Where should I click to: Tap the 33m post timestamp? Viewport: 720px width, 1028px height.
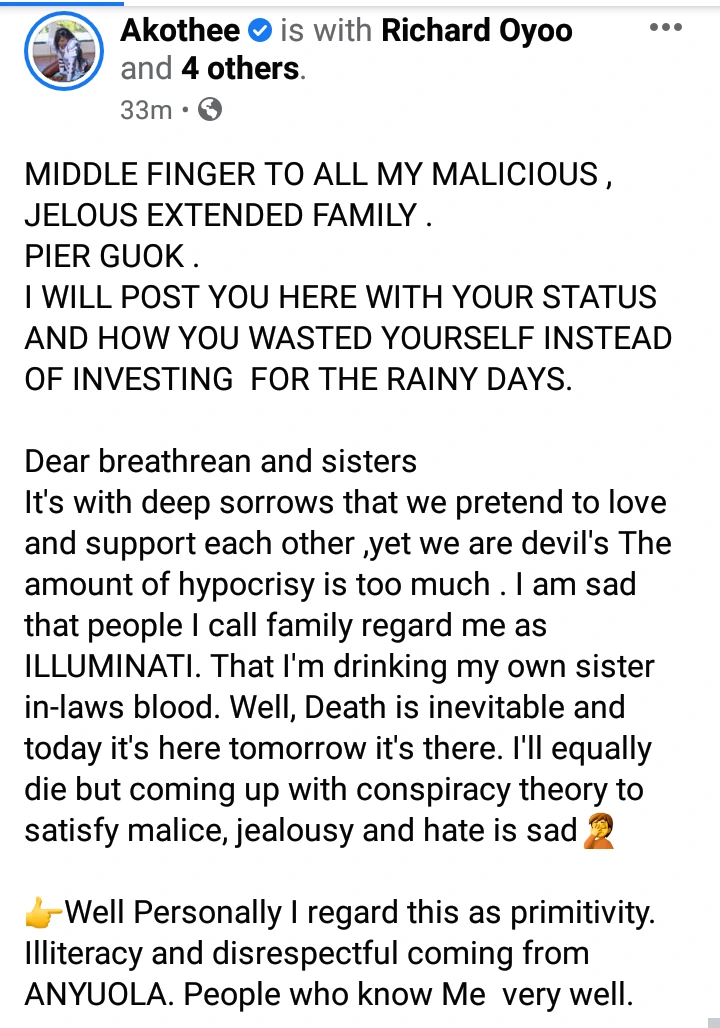pos(146,110)
